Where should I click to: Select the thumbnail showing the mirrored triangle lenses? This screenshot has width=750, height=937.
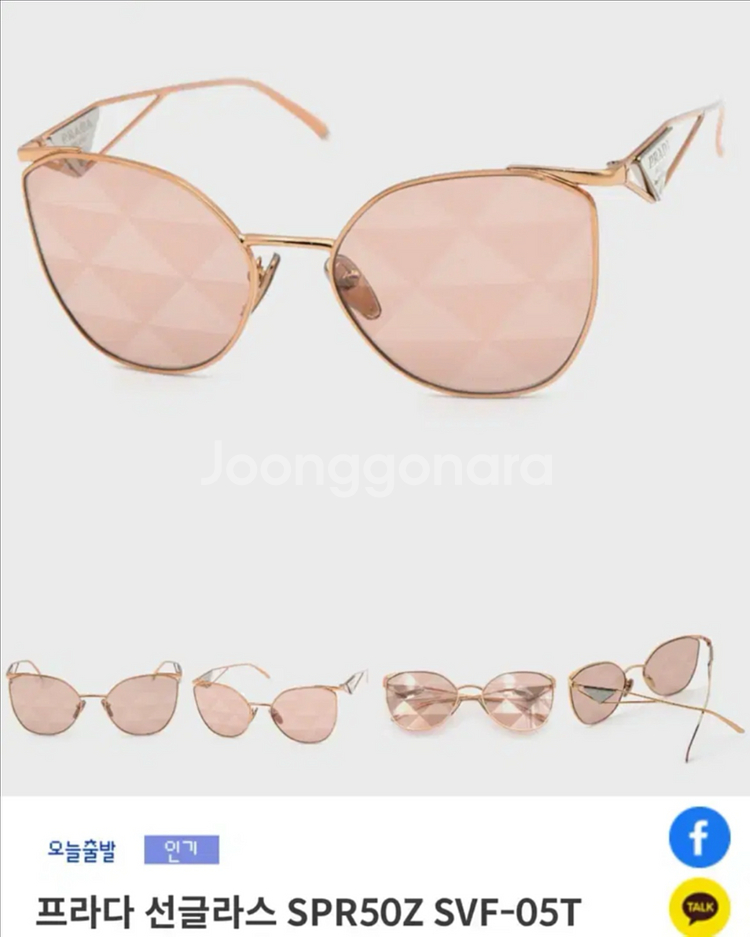pos(468,700)
